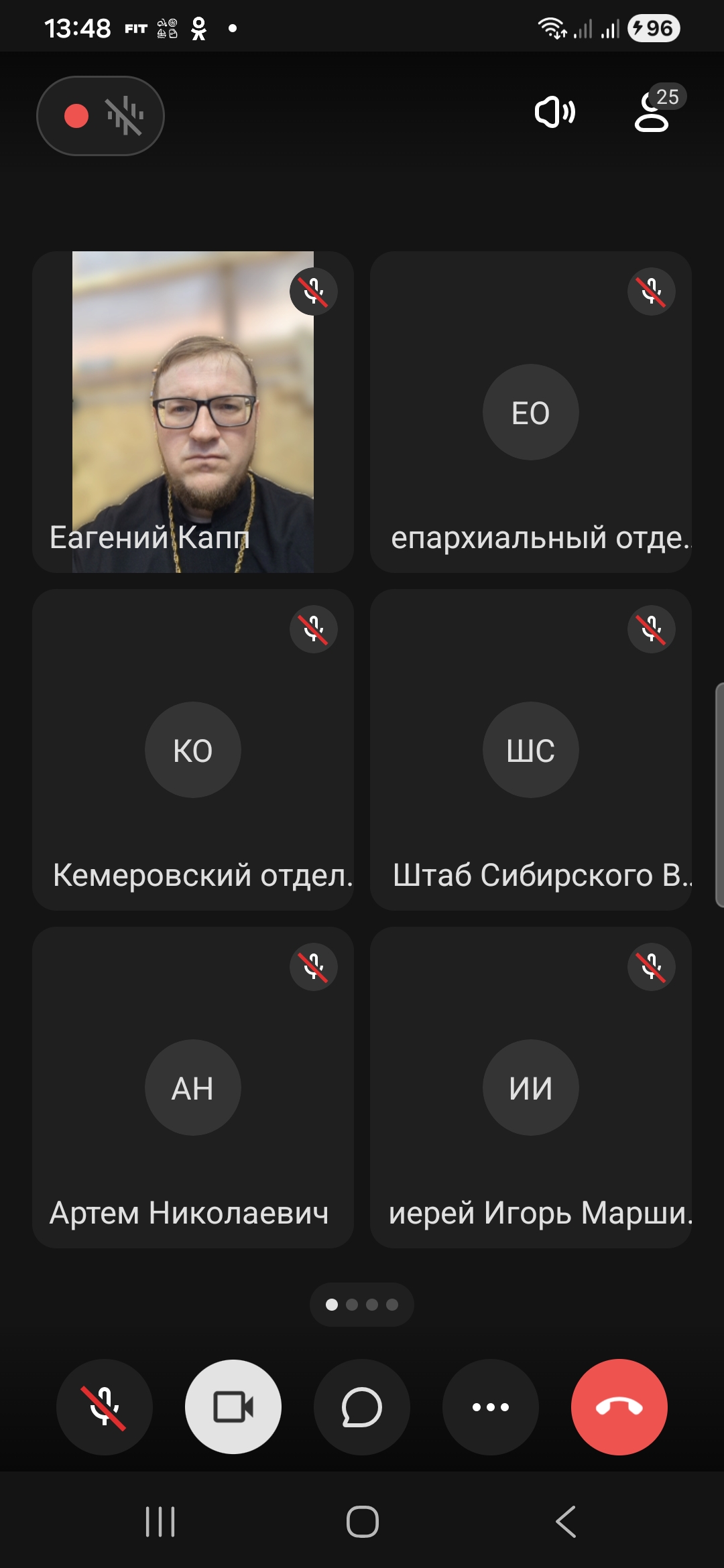
Task: Open recent apps from the navigation bar
Action: [160, 1522]
